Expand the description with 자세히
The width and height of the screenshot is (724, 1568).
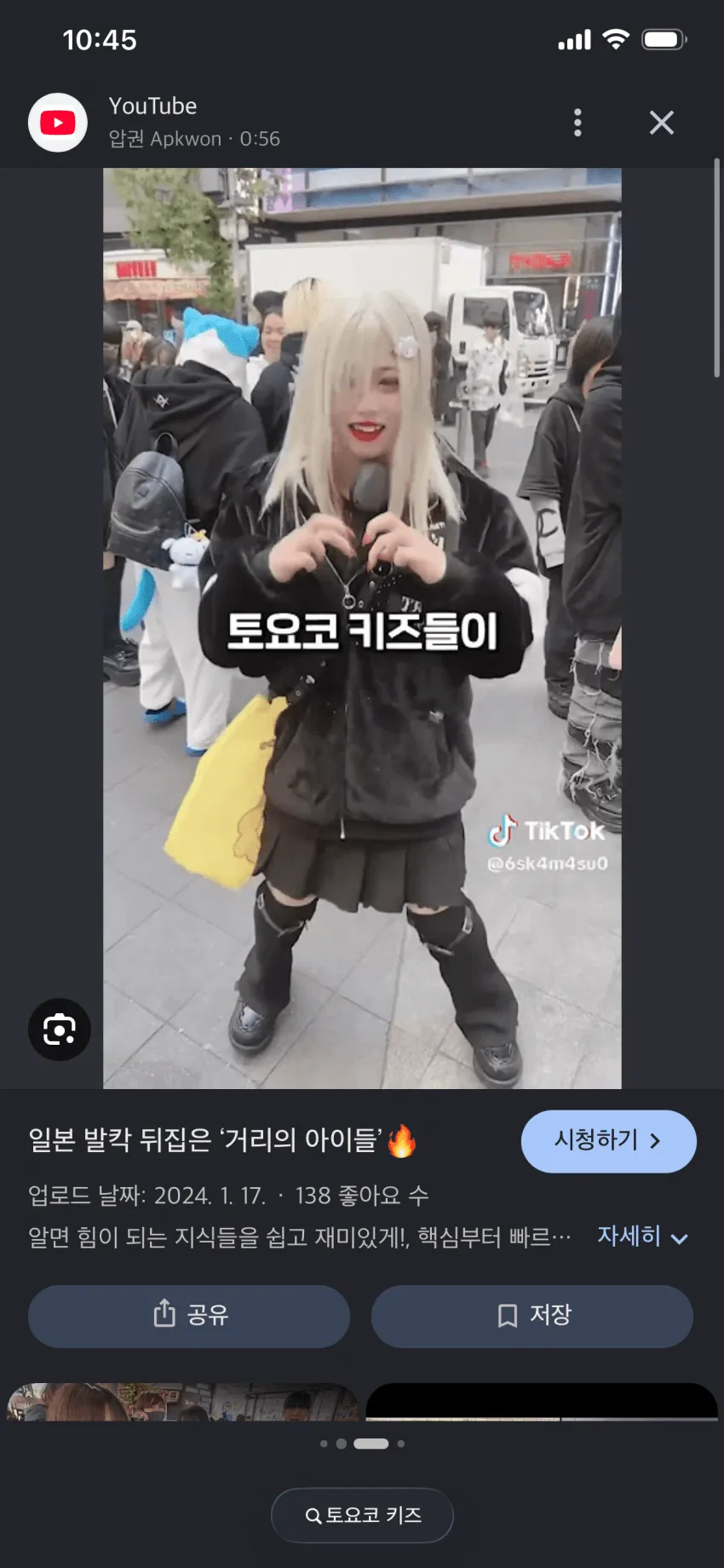(x=643, y=1236)
